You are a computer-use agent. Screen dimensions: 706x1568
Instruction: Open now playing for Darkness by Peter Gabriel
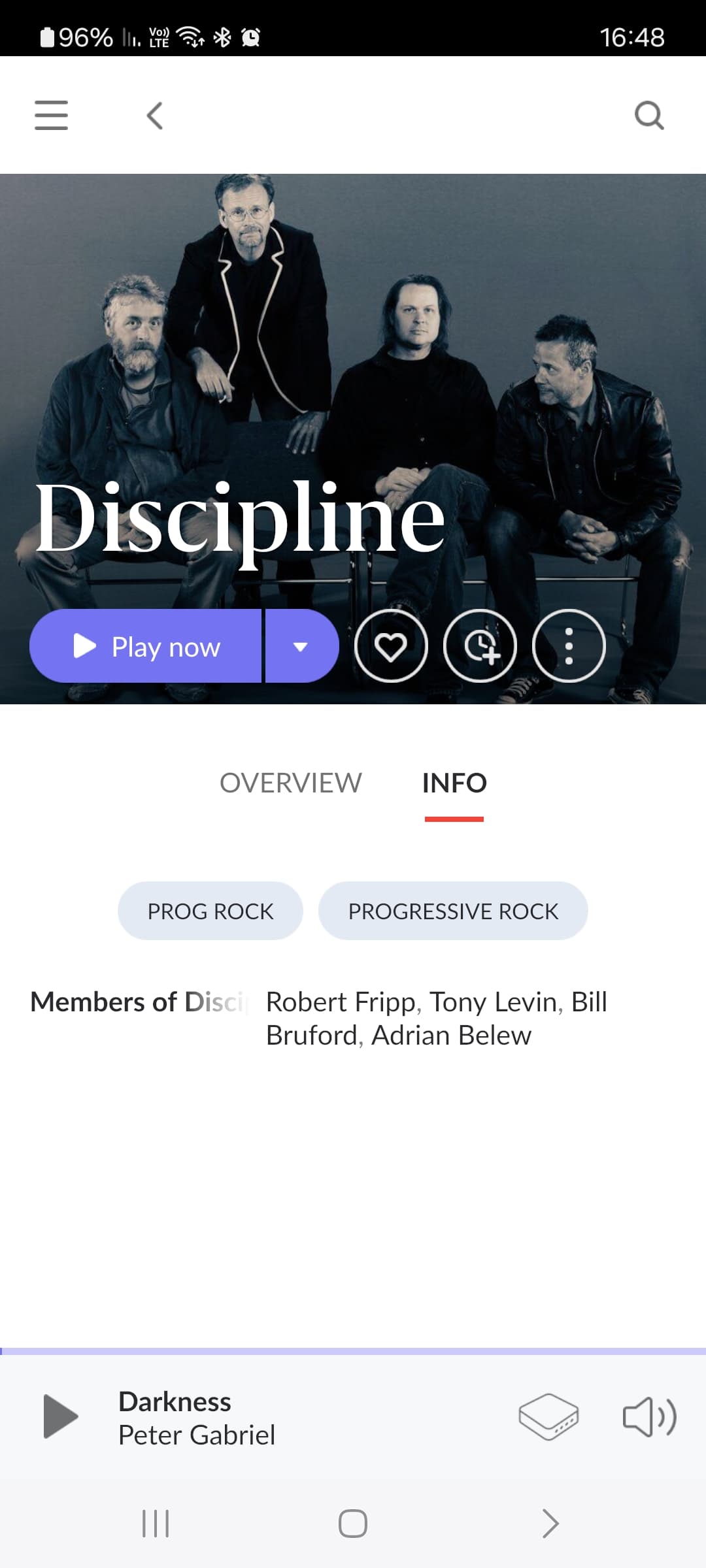pos(197,1418)
